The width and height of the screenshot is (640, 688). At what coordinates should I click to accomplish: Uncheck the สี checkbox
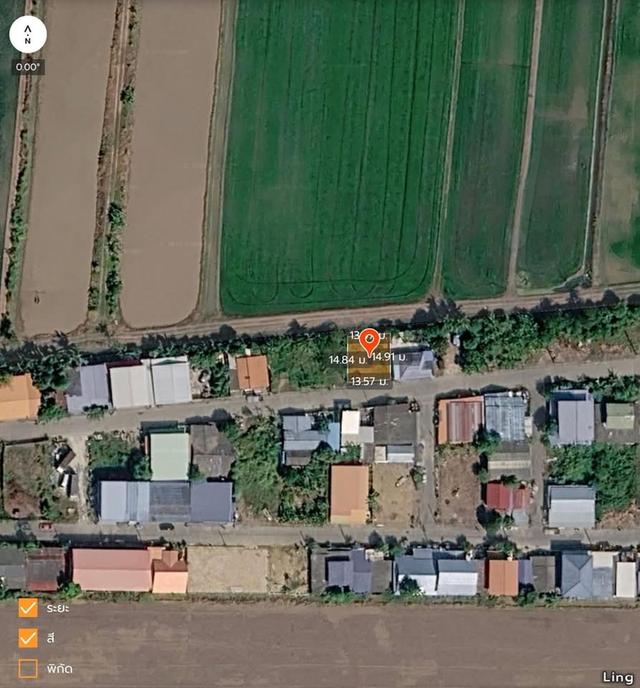(x=28, y=638)
